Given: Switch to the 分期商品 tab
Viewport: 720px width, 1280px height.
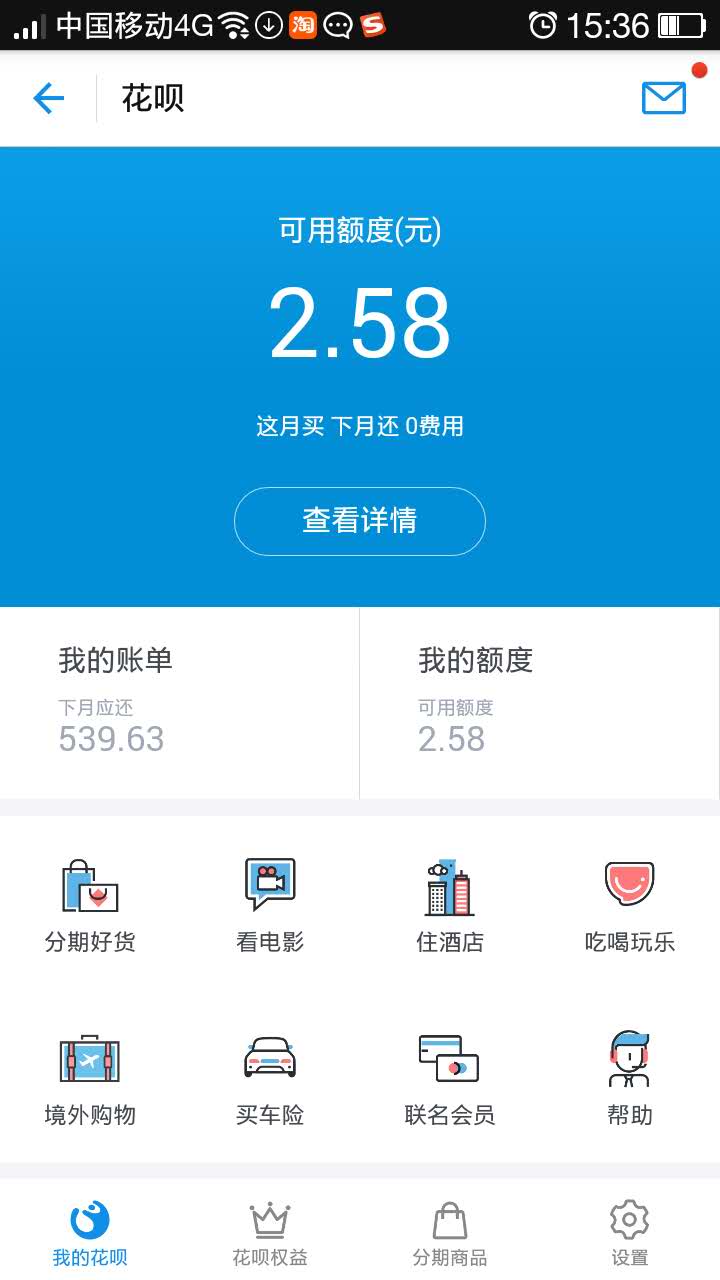Looking at the screenshot, I should pyautogui.click(x=450, y=1233).
